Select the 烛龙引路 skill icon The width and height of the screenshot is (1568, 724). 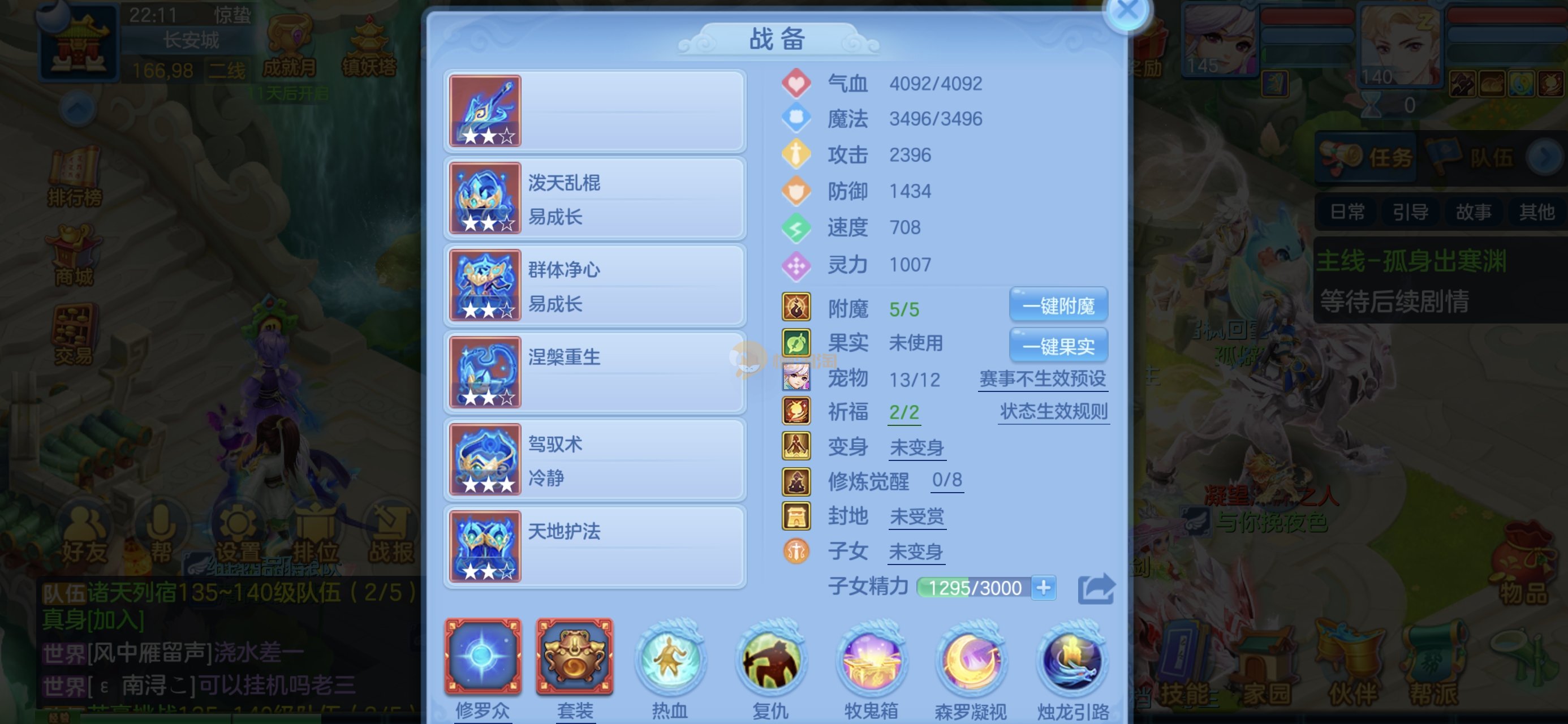(x=1072, y=661)
